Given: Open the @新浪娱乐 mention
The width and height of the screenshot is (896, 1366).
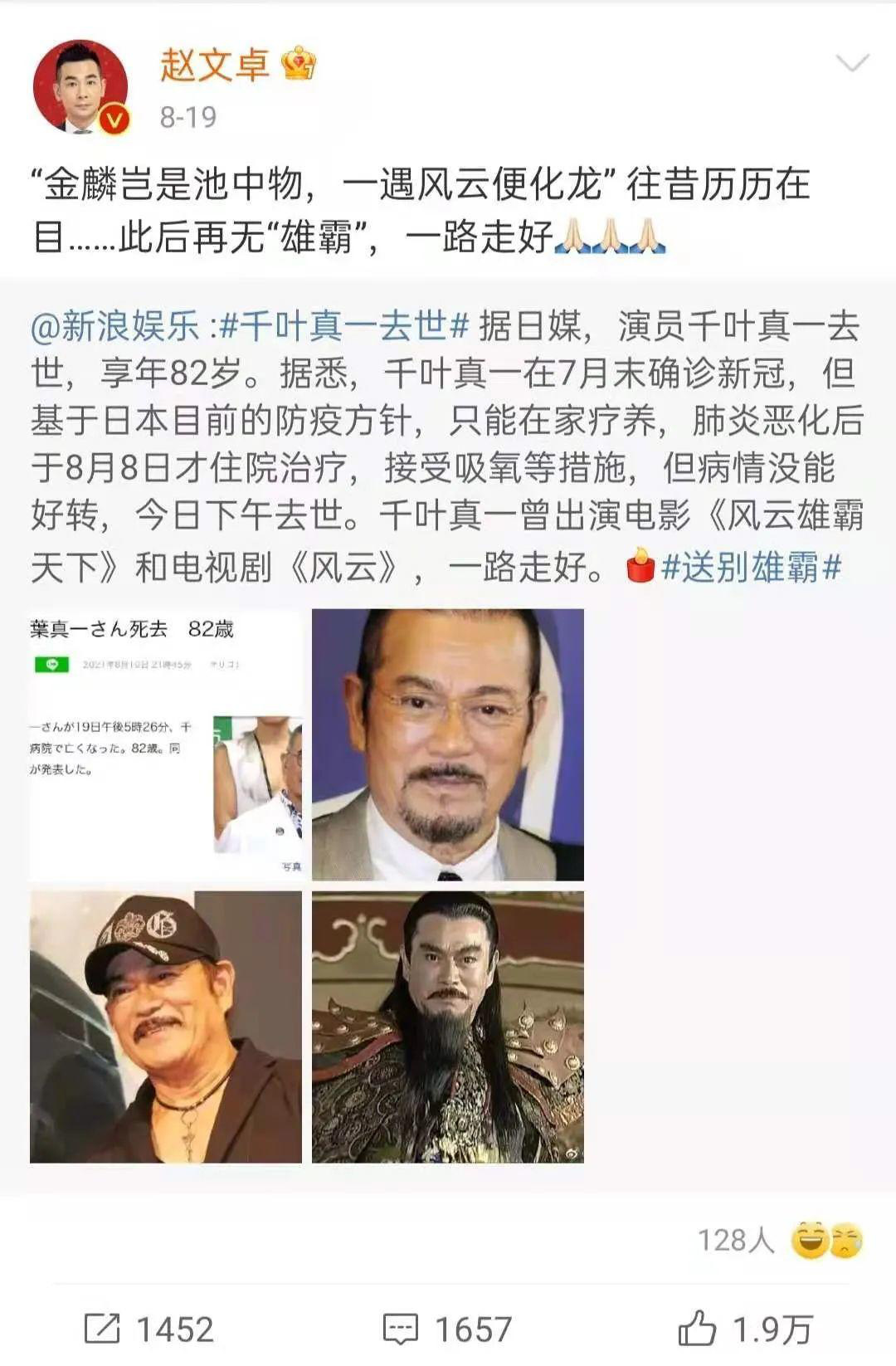Looking at the screenshot, I should [114, 326].
